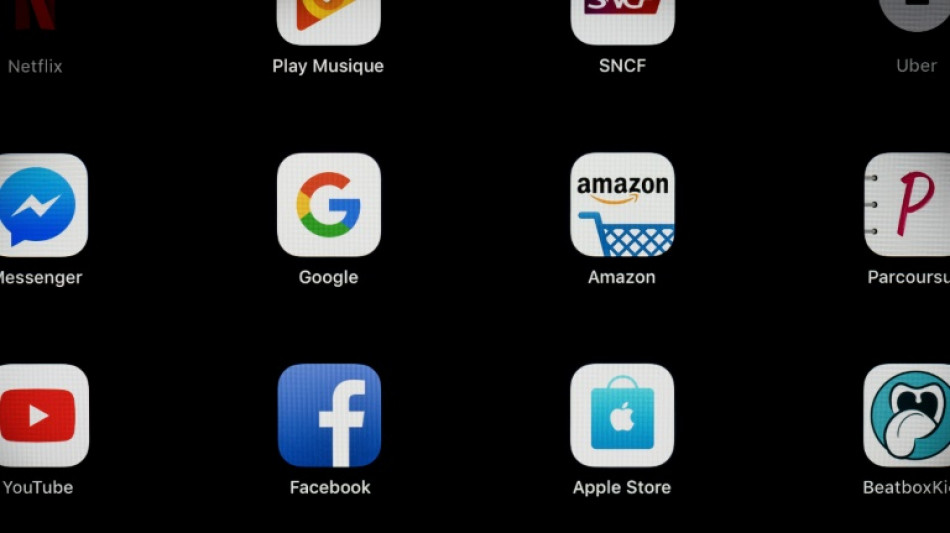
Task: Launch the Apple Store app
Action: 622,415
